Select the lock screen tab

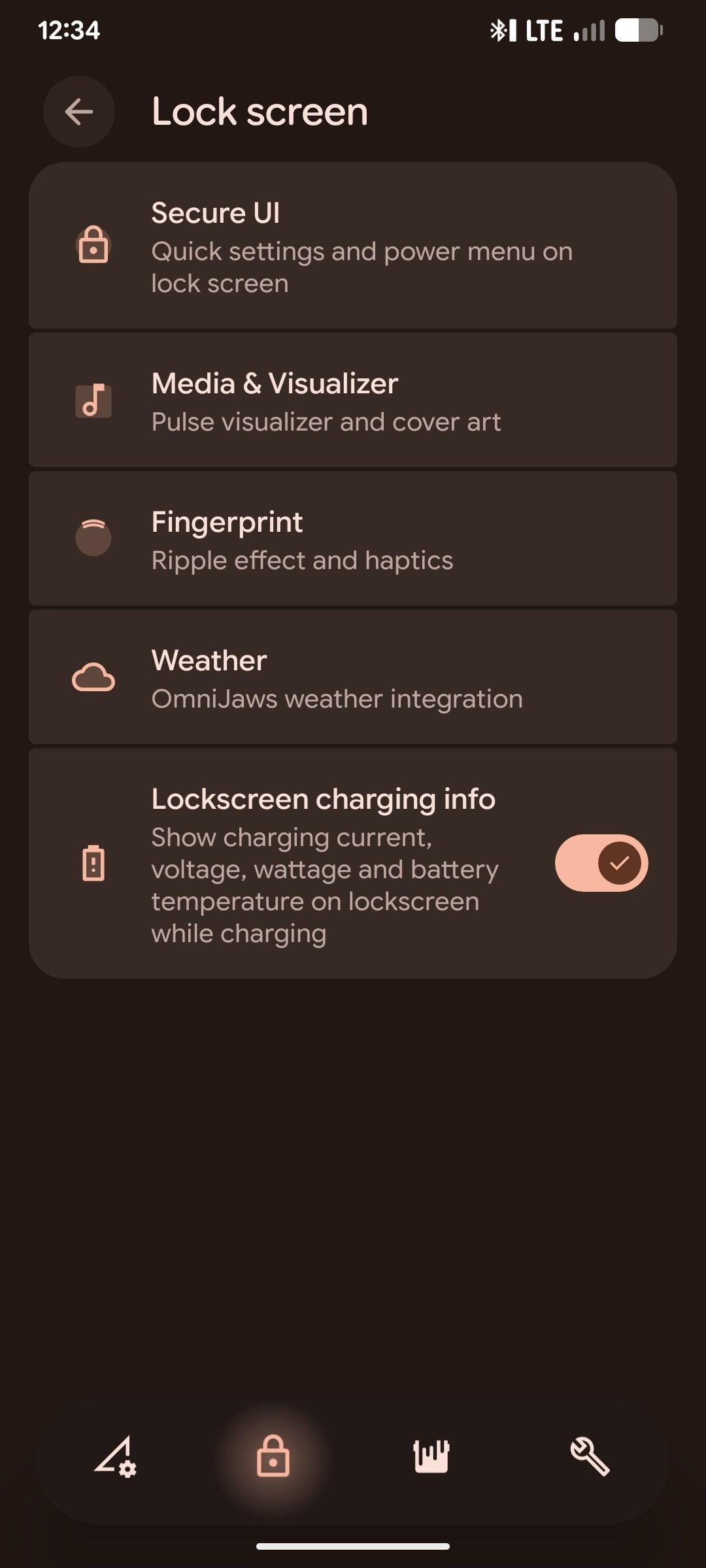[x=273, y=1456]
